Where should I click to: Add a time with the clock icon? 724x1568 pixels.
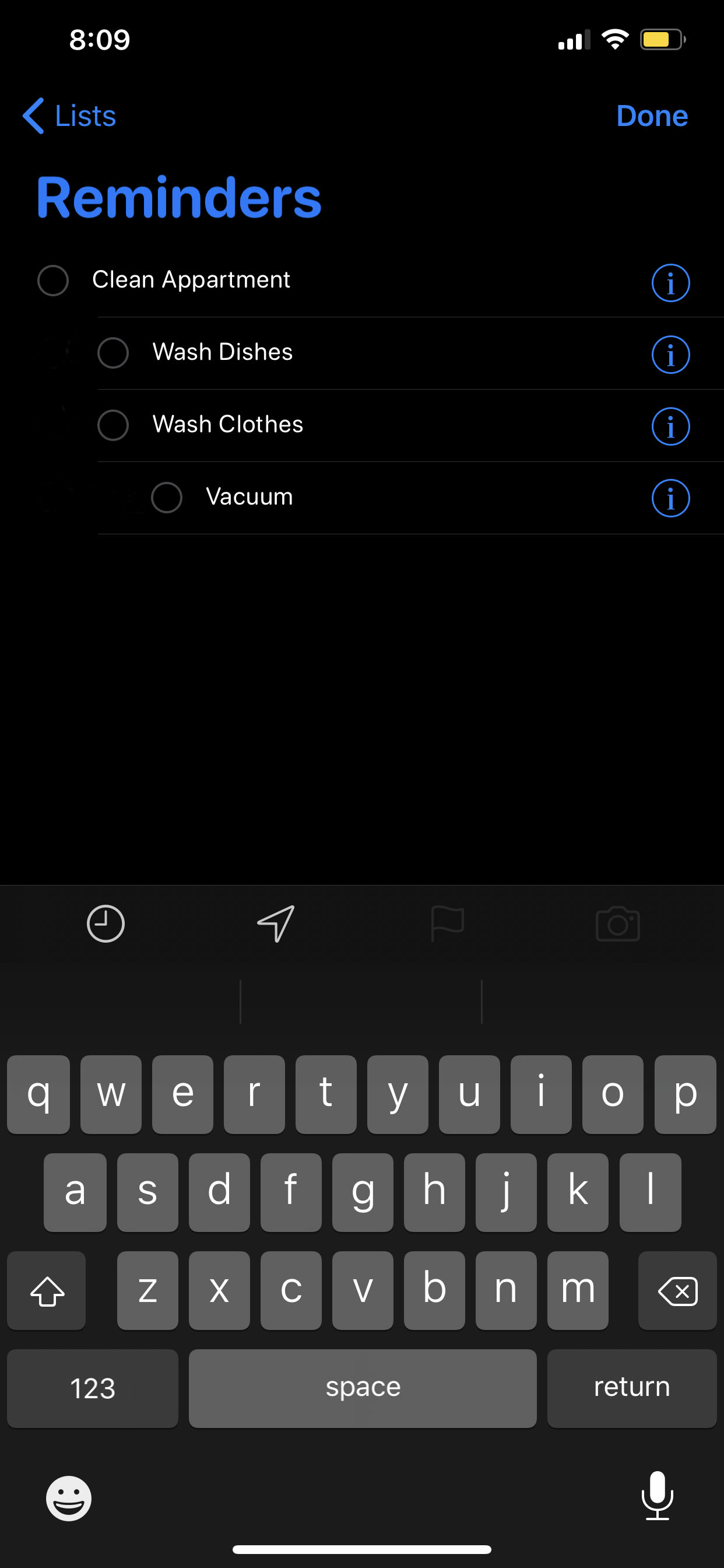click(106, 923)
